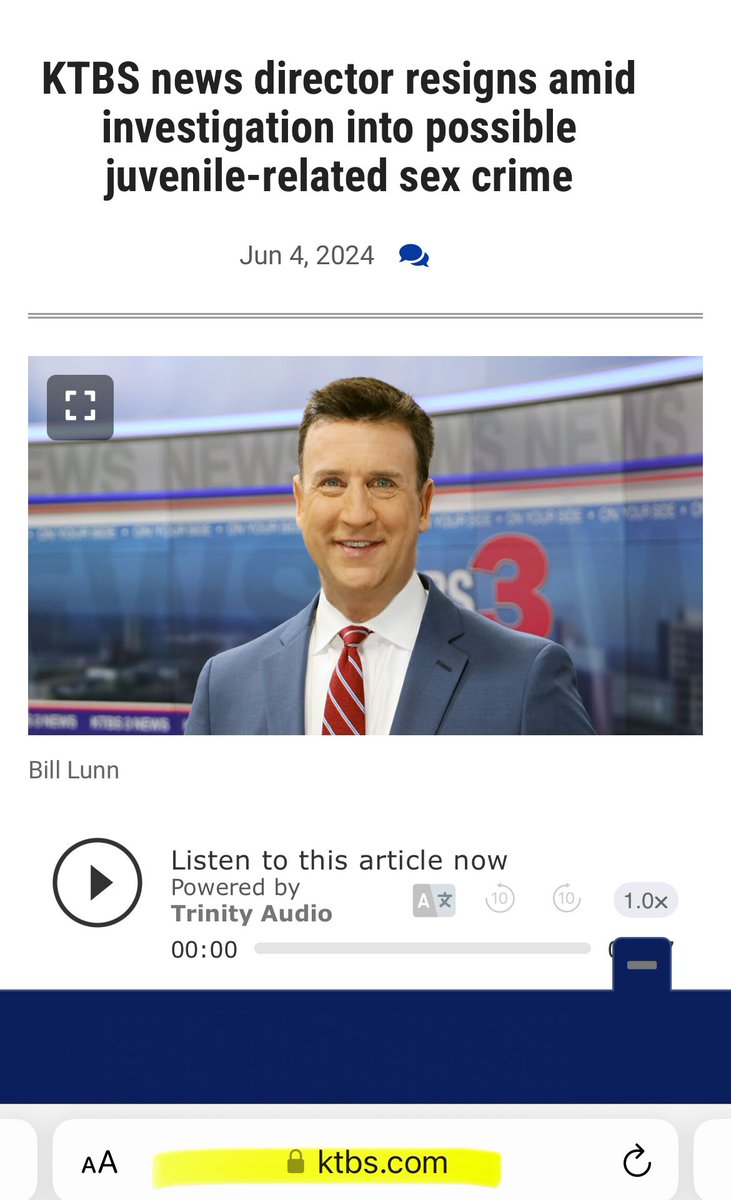The height and width of the screenshot is (1200, 731).
Task: Tap the audio progress bar
Action: coord(422,949)
